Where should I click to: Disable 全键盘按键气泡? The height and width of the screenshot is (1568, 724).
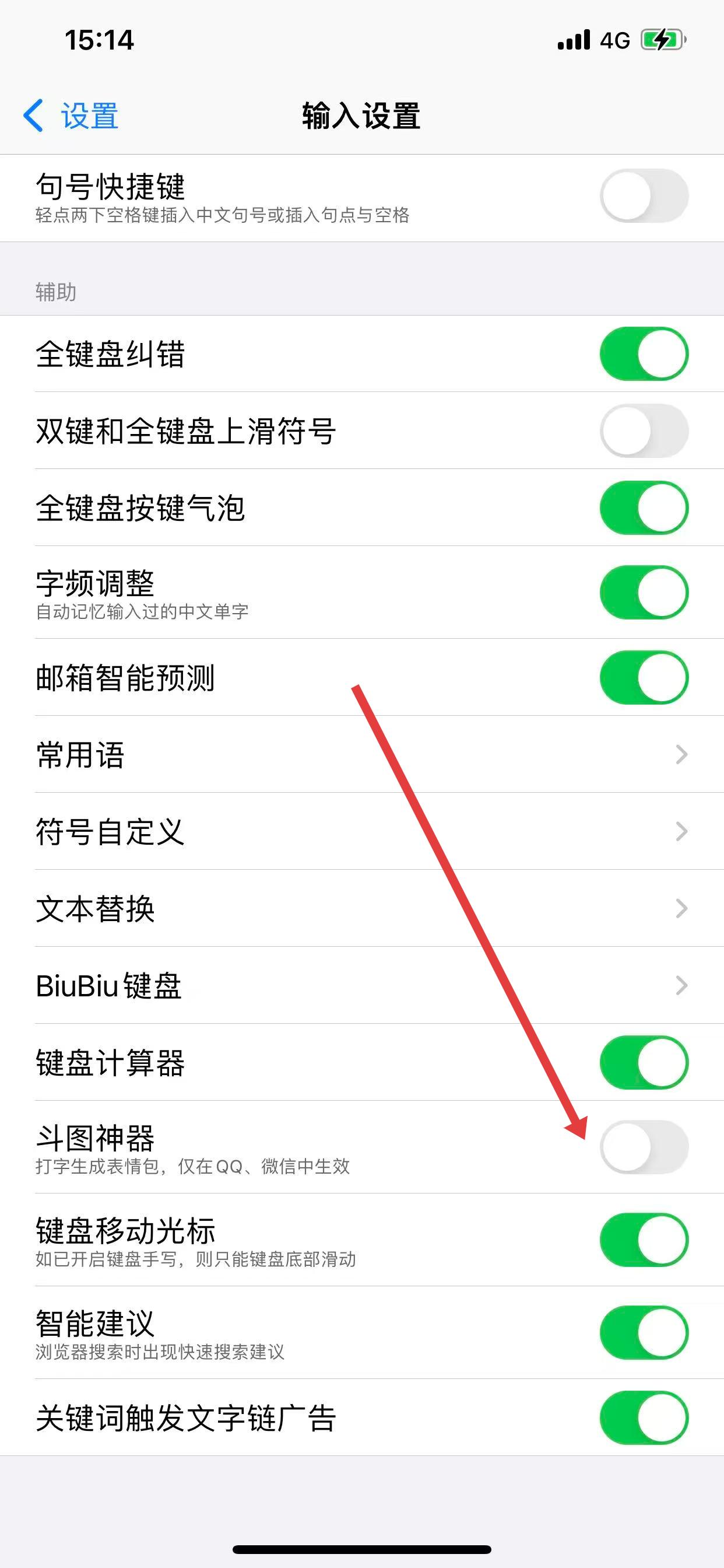644,508
